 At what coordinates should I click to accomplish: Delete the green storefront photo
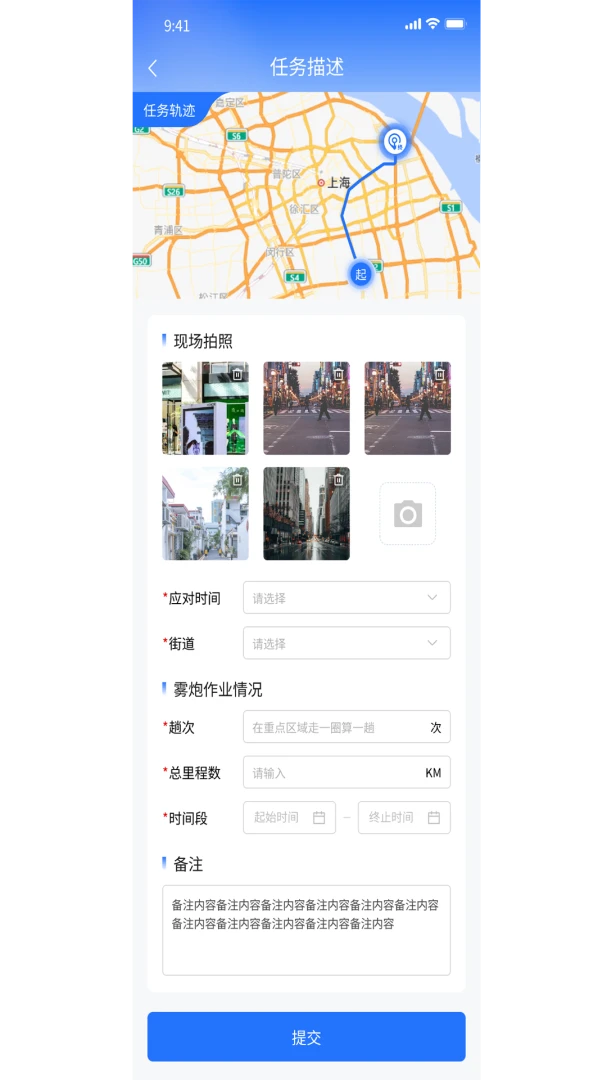(x=237, y=373)
